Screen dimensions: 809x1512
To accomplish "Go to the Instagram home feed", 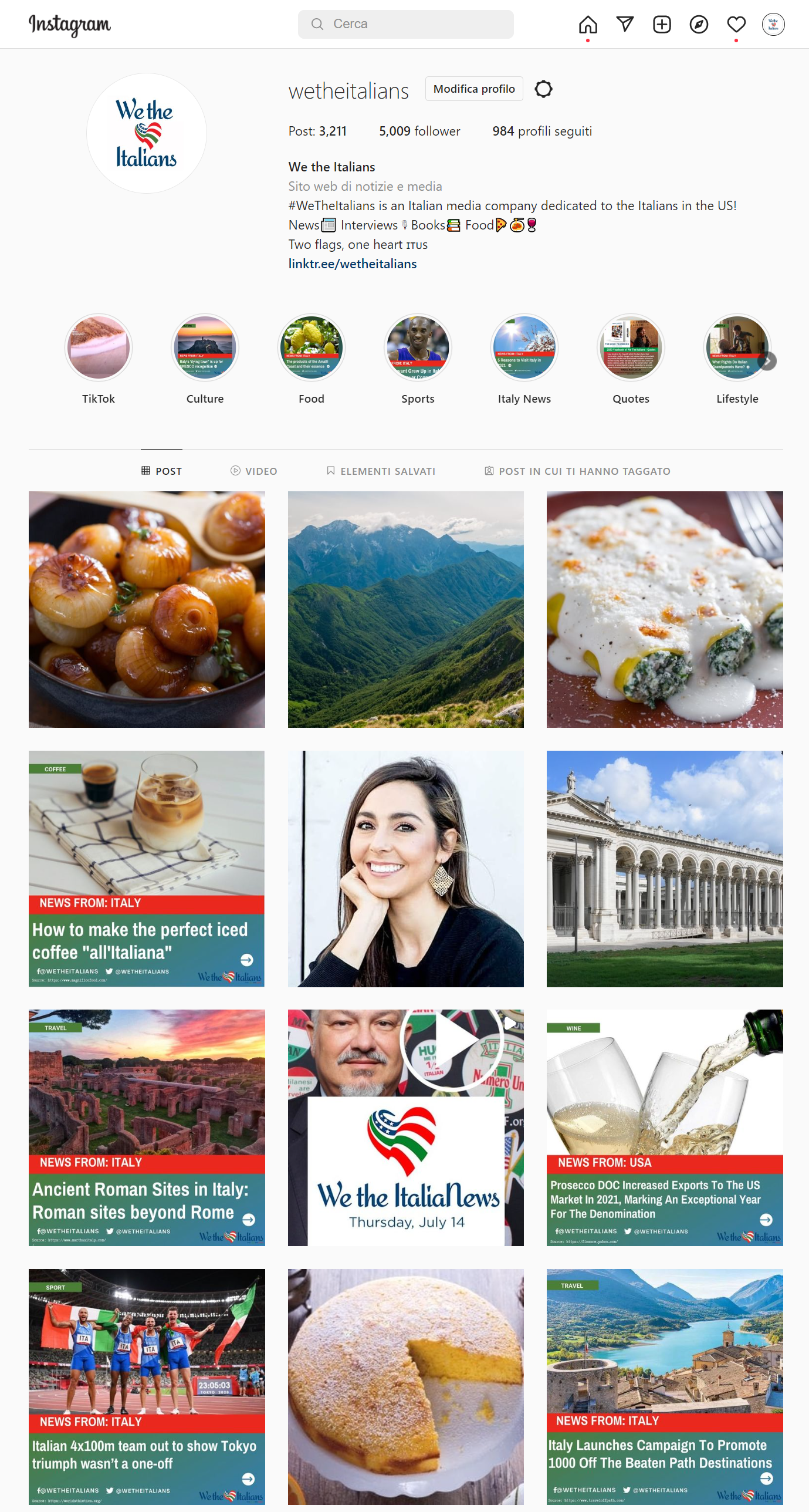I will click(588, 25).
